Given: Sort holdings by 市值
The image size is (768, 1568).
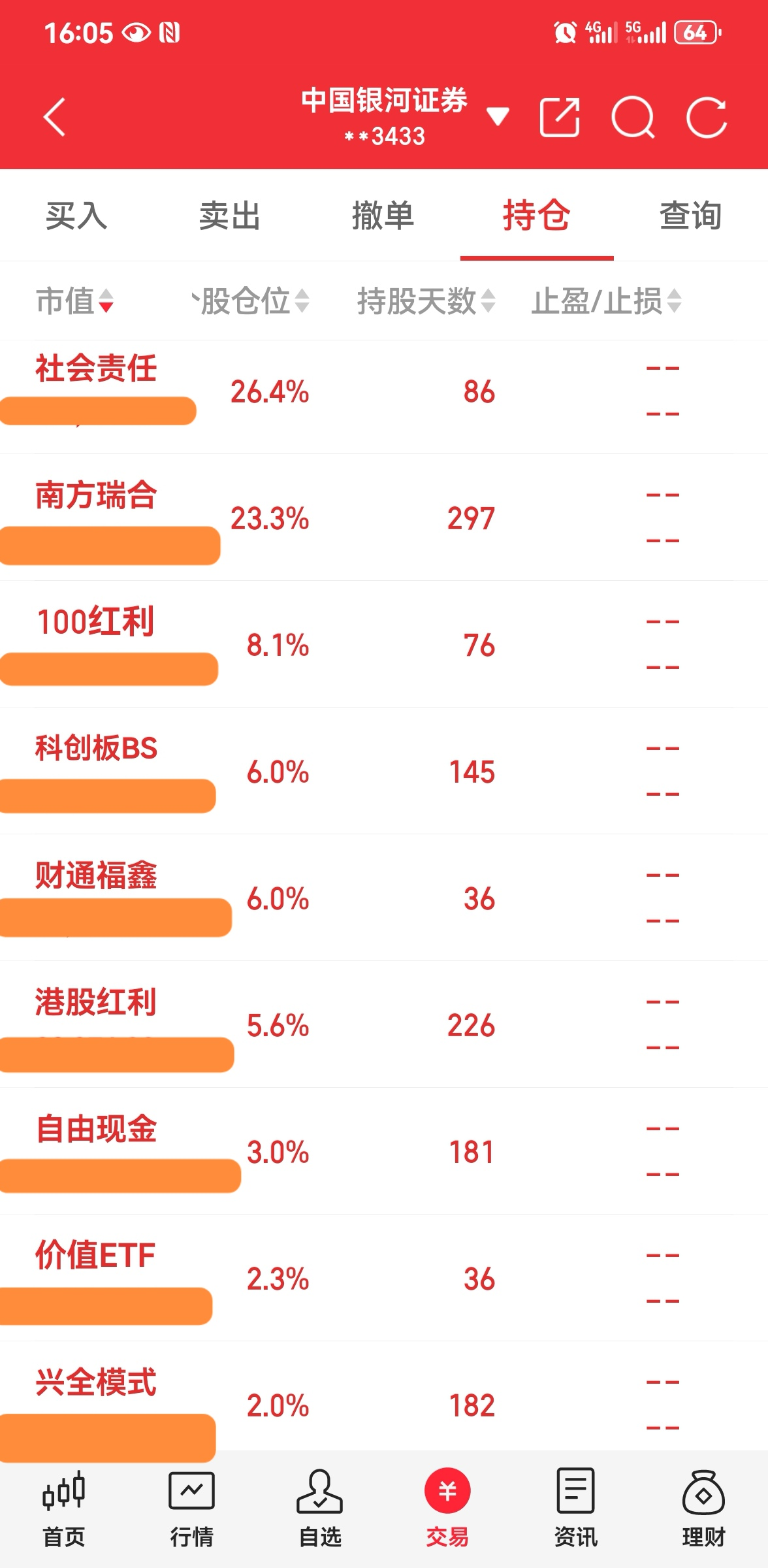Looking at the screenshot, I should 75,301.
